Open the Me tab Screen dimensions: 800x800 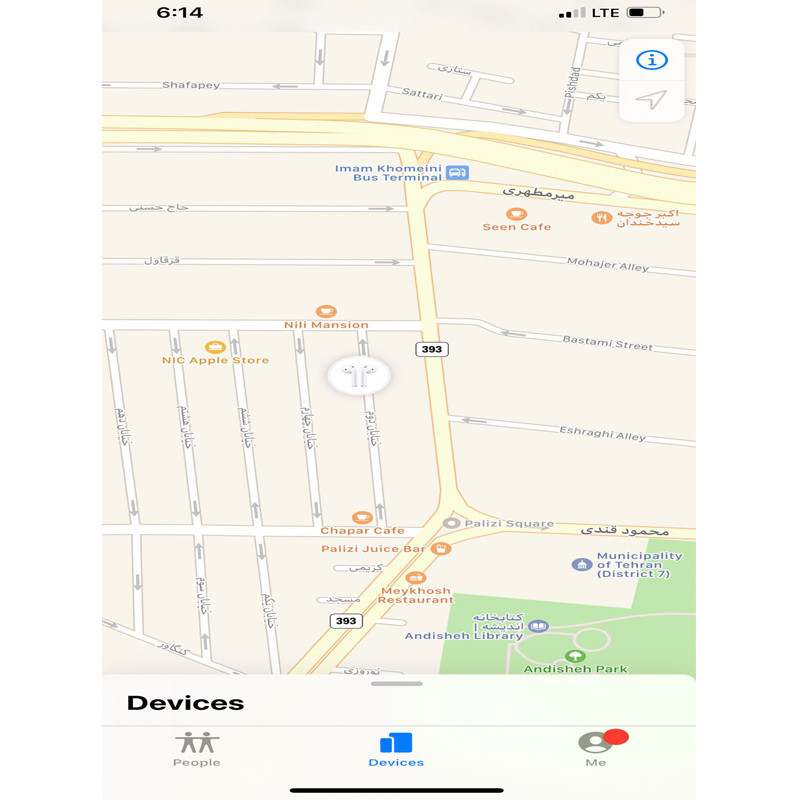click(596, 749)
